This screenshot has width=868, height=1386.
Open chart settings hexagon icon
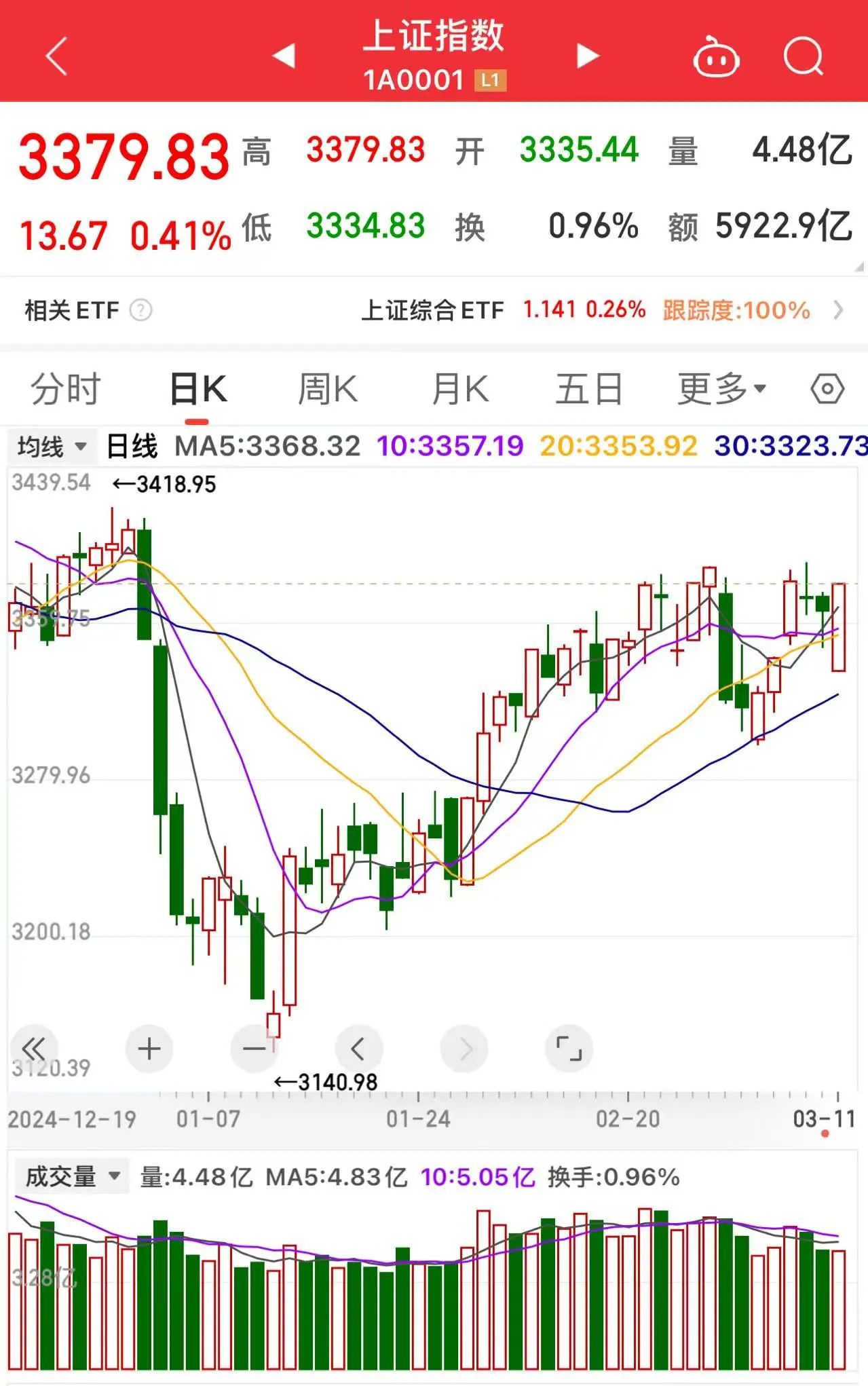(827, 390)
